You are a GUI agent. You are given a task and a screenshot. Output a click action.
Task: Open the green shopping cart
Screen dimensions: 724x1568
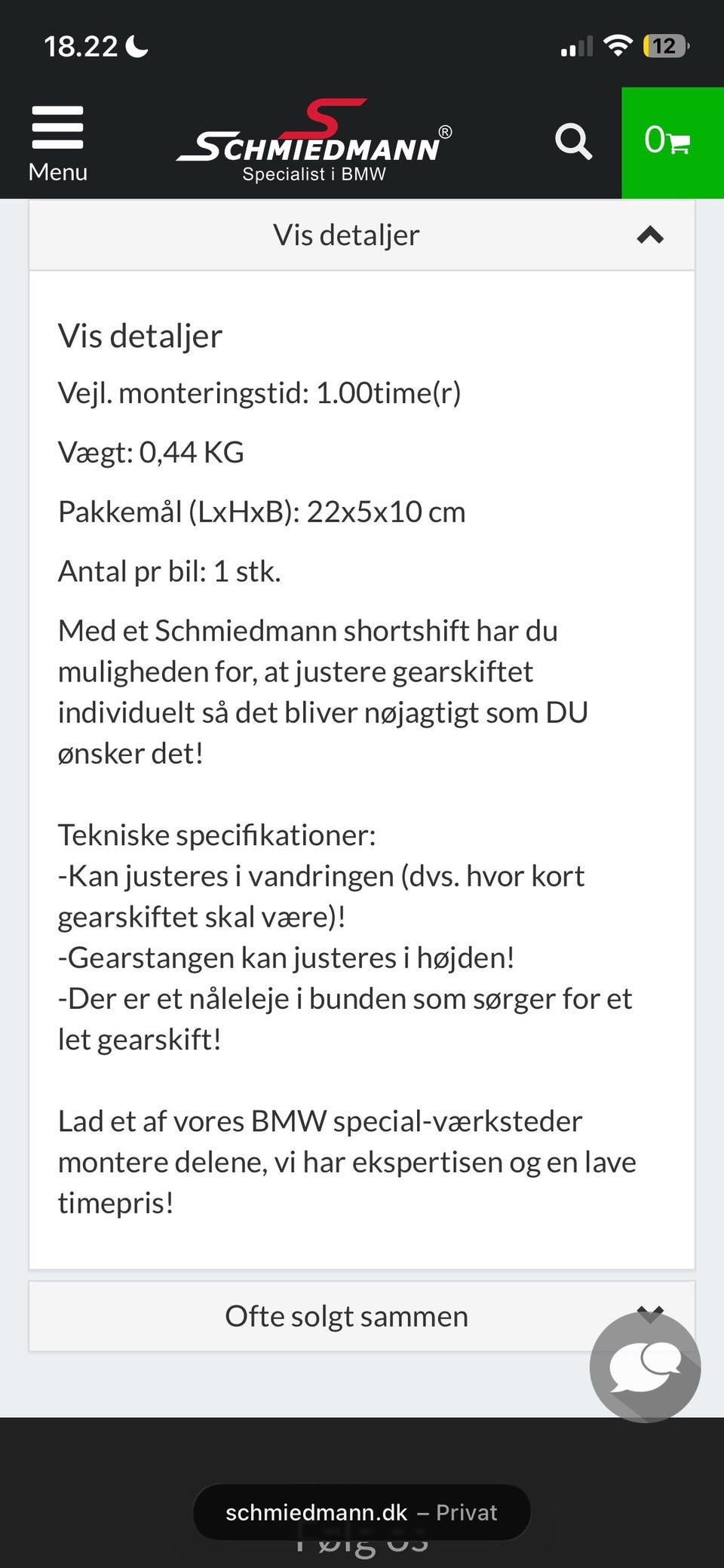(x=673, y=143)
